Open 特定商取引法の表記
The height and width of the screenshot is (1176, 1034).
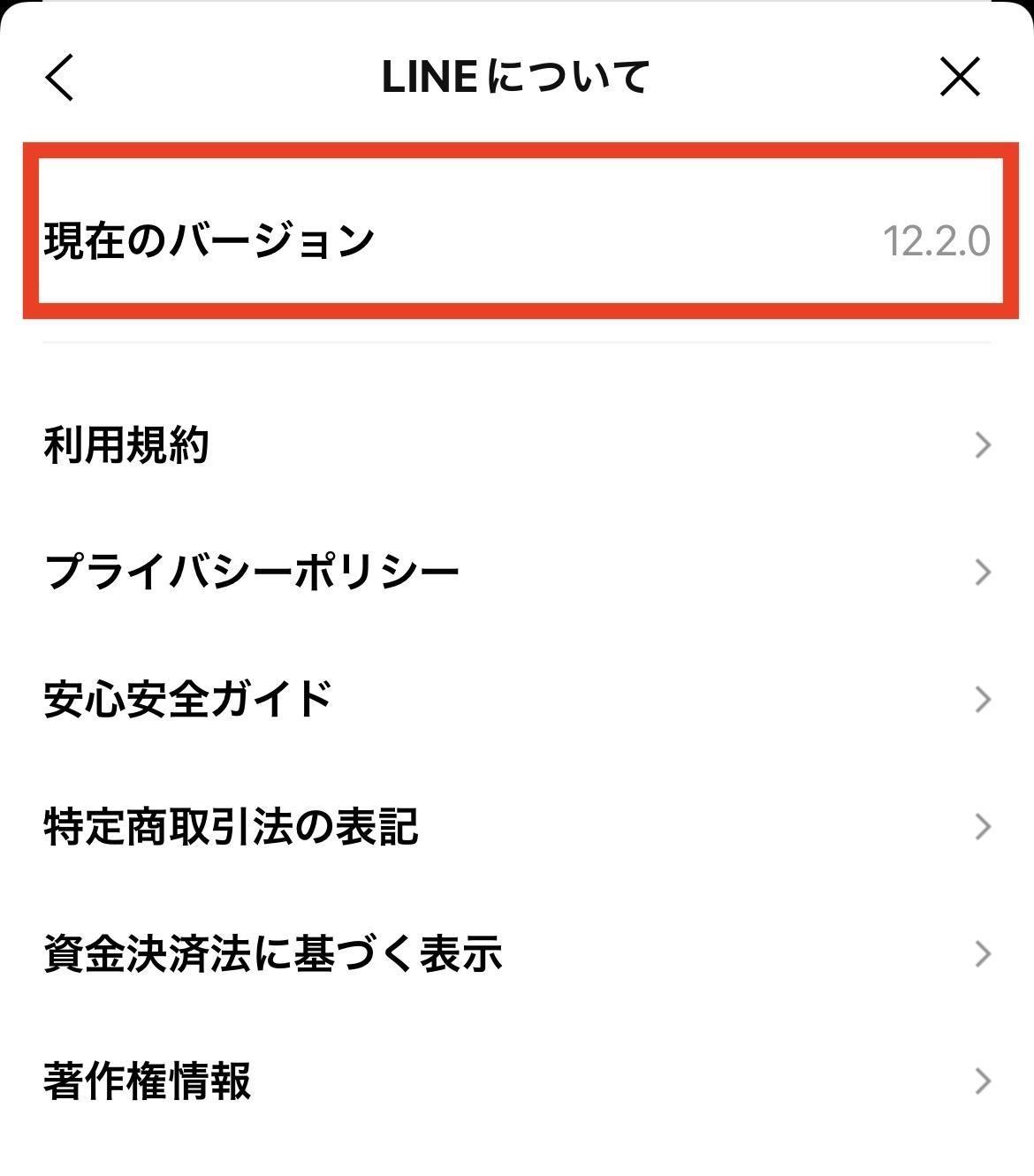516,826
